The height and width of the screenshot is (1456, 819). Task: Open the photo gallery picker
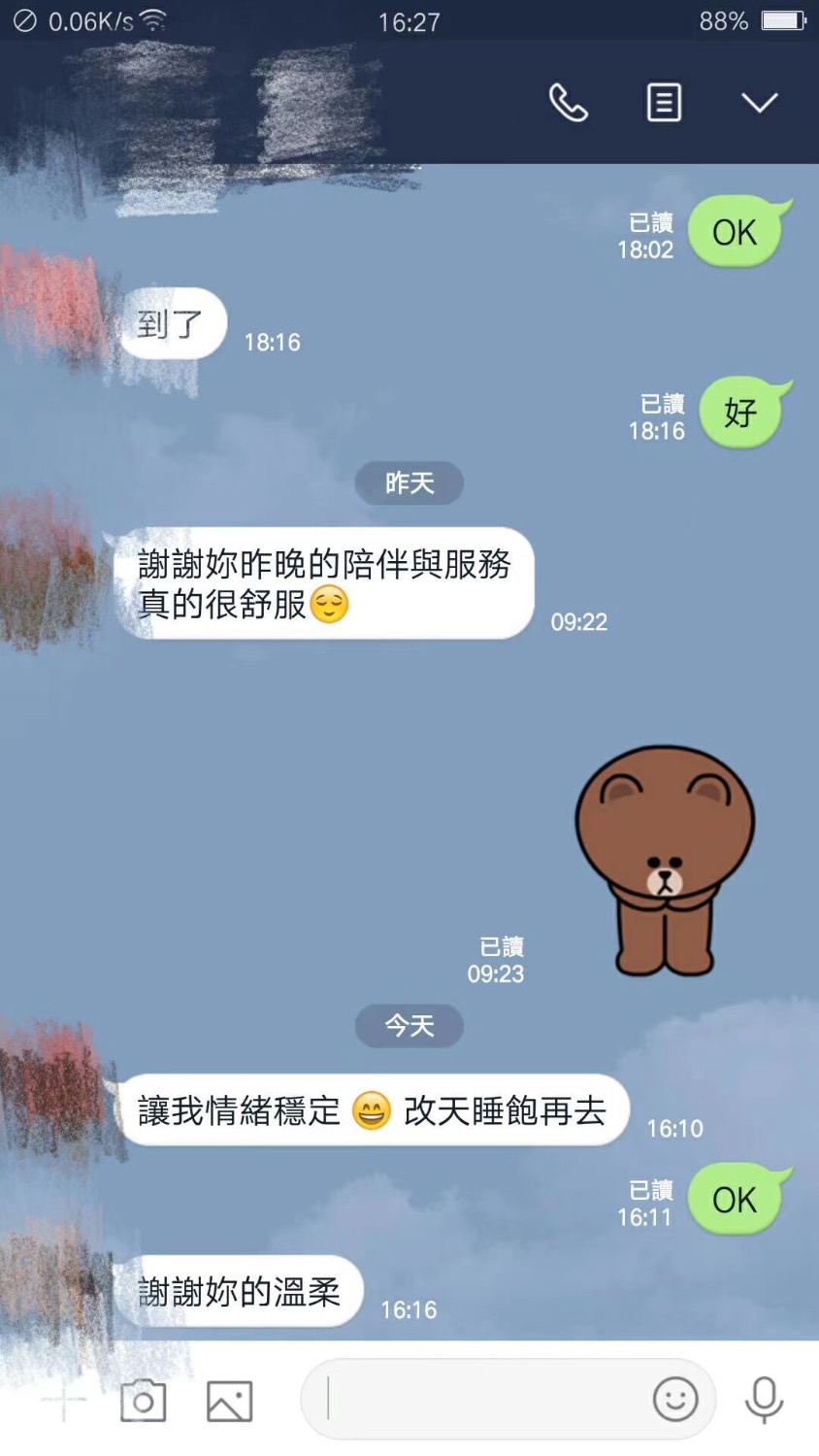(228, 1399)
